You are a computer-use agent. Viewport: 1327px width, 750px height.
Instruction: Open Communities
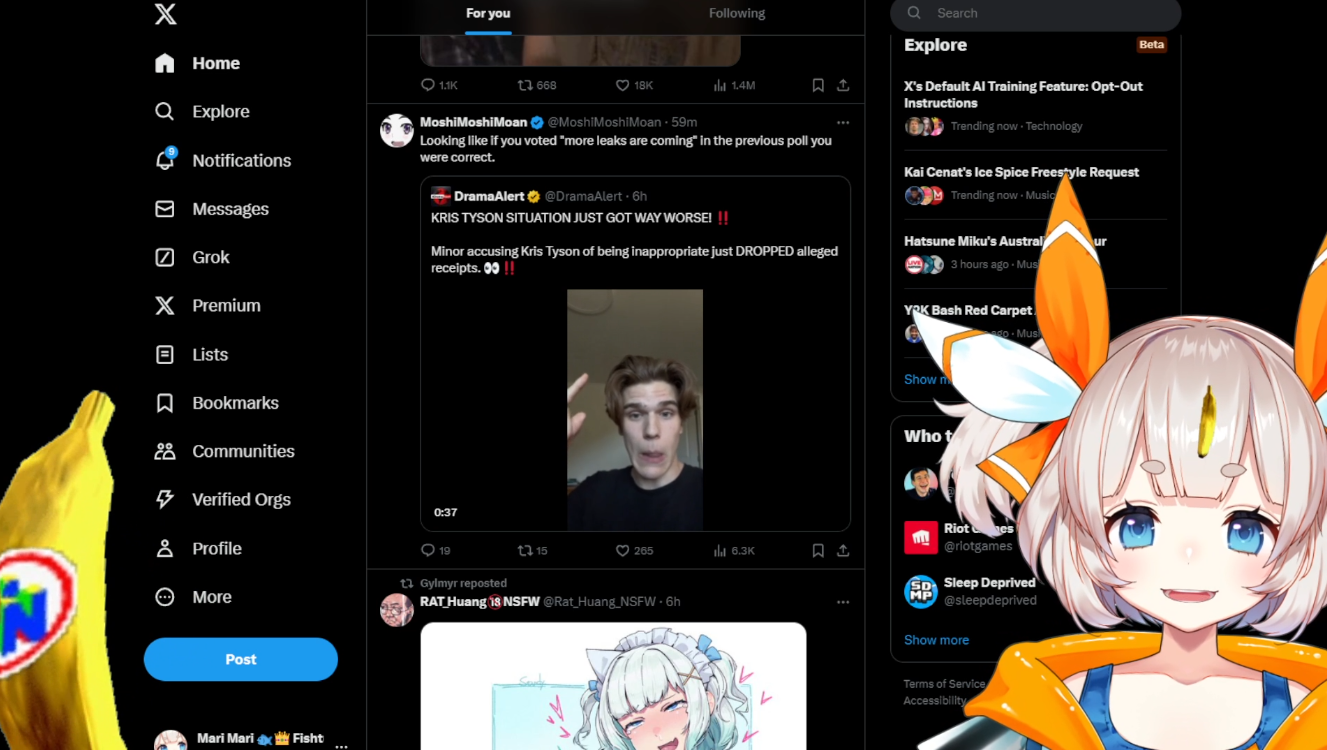click(x=225, y=451)
